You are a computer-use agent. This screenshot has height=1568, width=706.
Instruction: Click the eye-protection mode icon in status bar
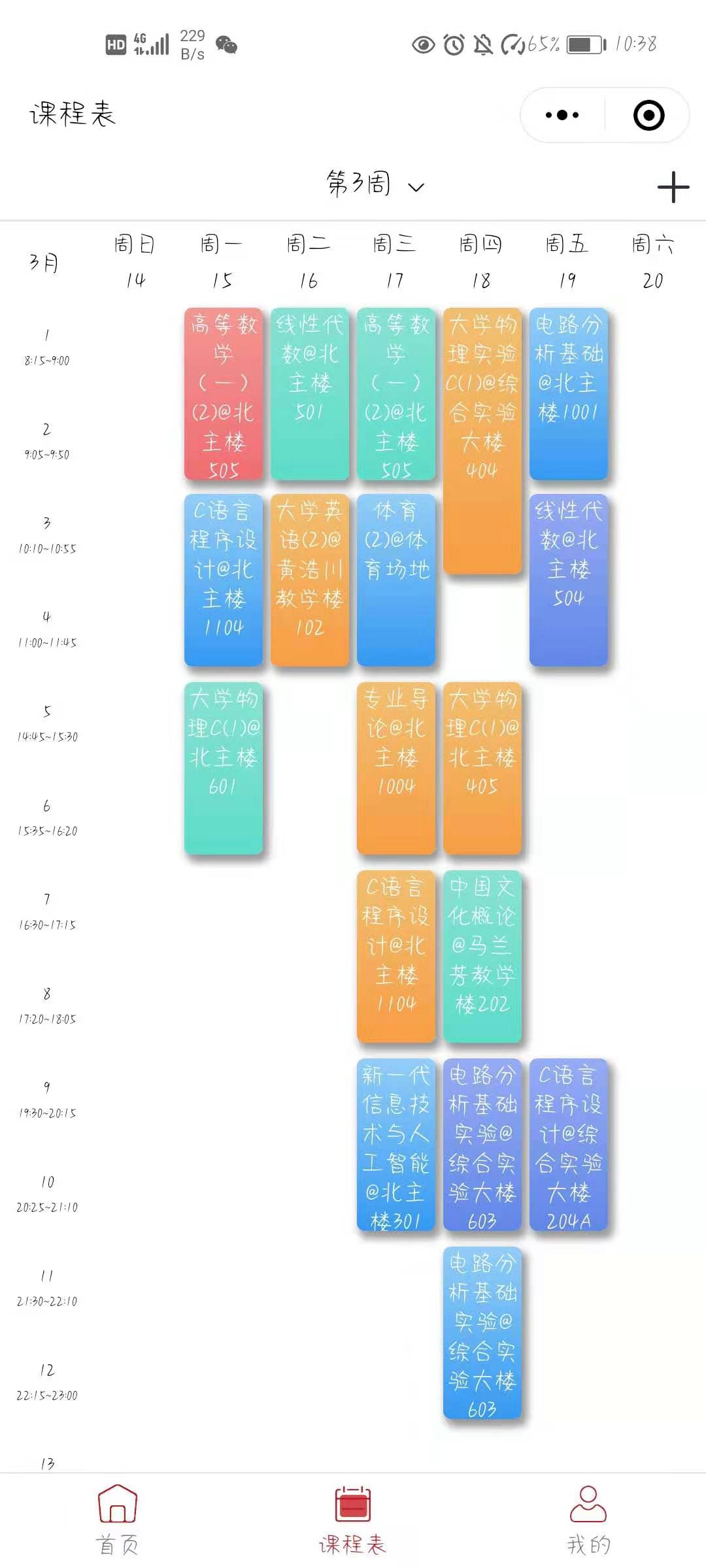[422, 44]
